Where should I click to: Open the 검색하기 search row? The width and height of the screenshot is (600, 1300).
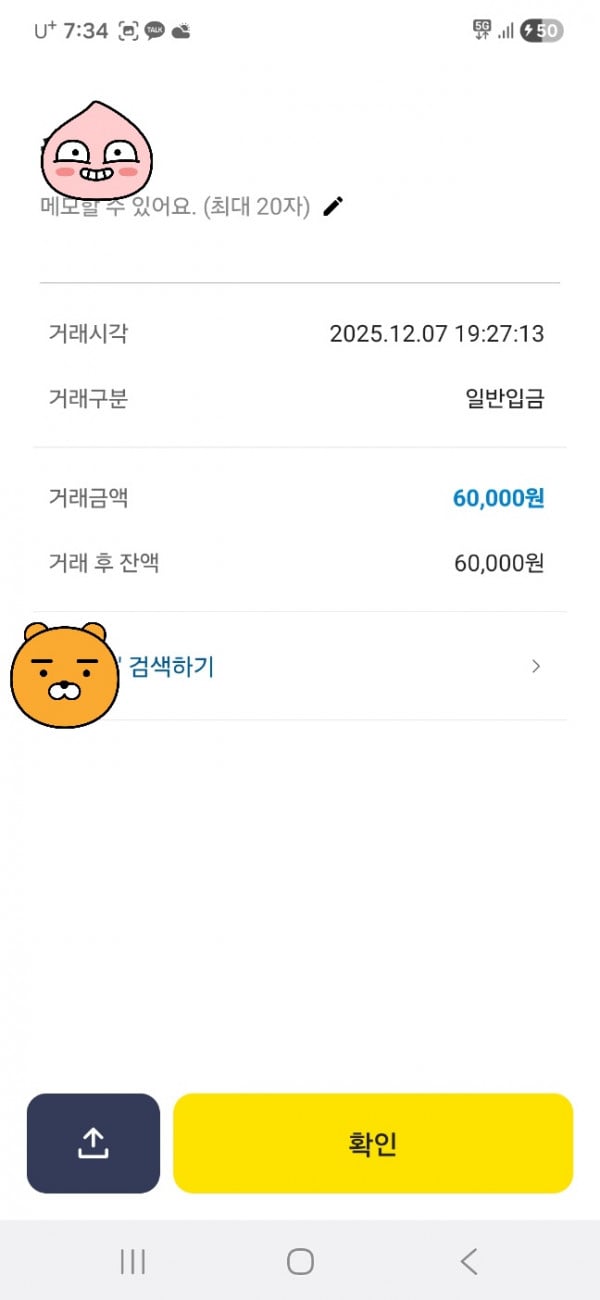[300, 666]
